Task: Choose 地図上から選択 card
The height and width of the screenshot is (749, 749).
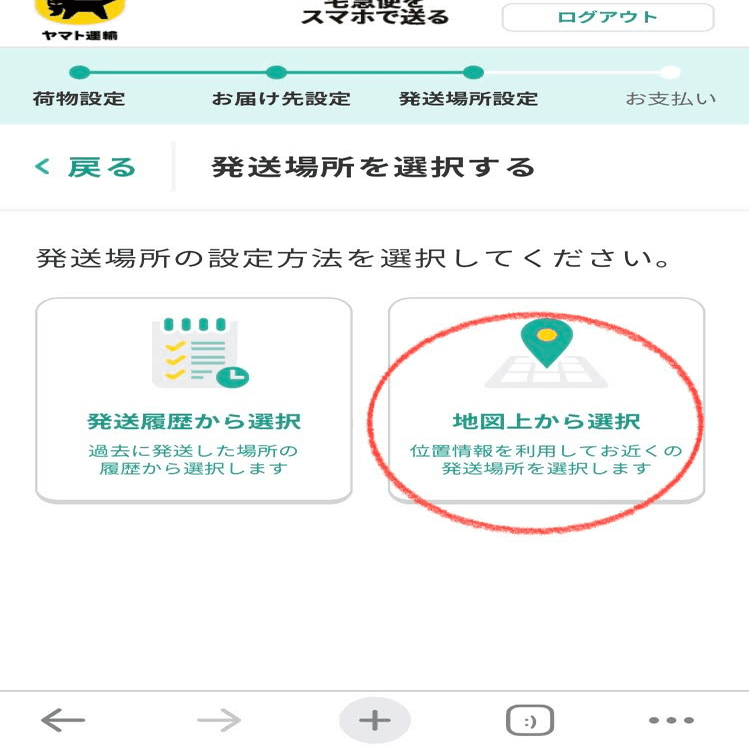Action: (x=546, y=399)
